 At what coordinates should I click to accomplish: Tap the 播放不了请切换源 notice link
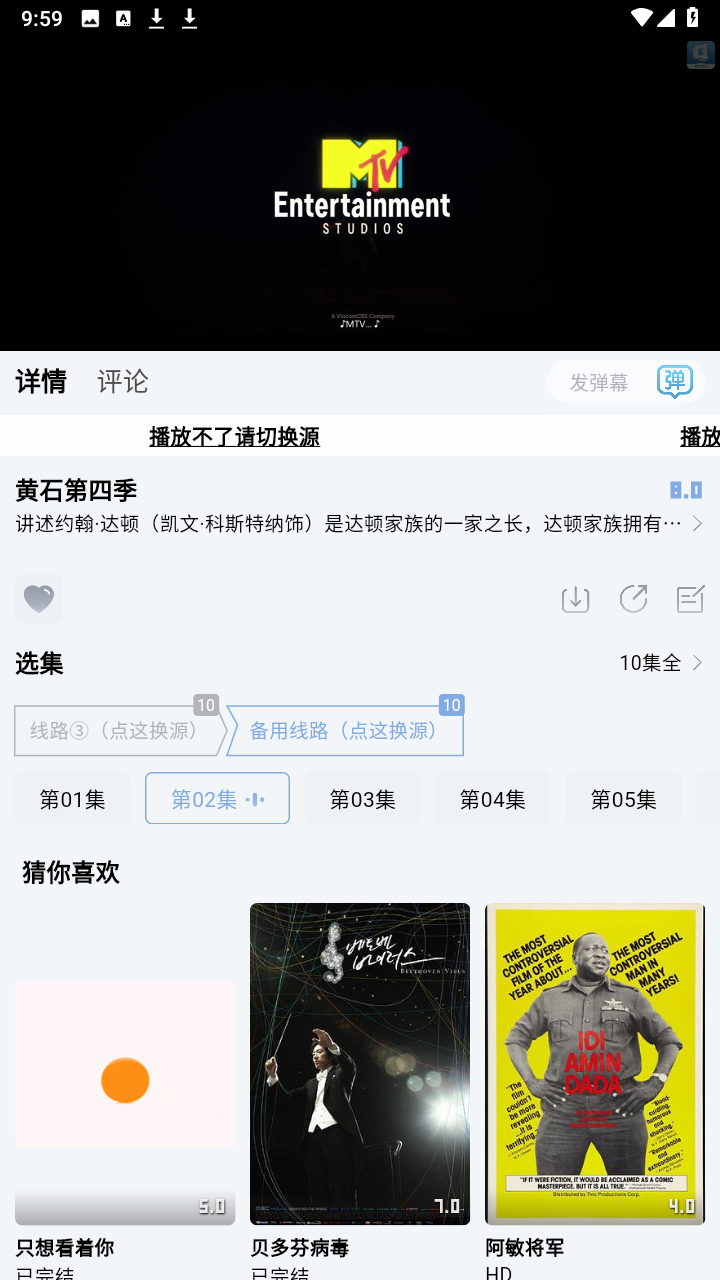tap(234, 437)
